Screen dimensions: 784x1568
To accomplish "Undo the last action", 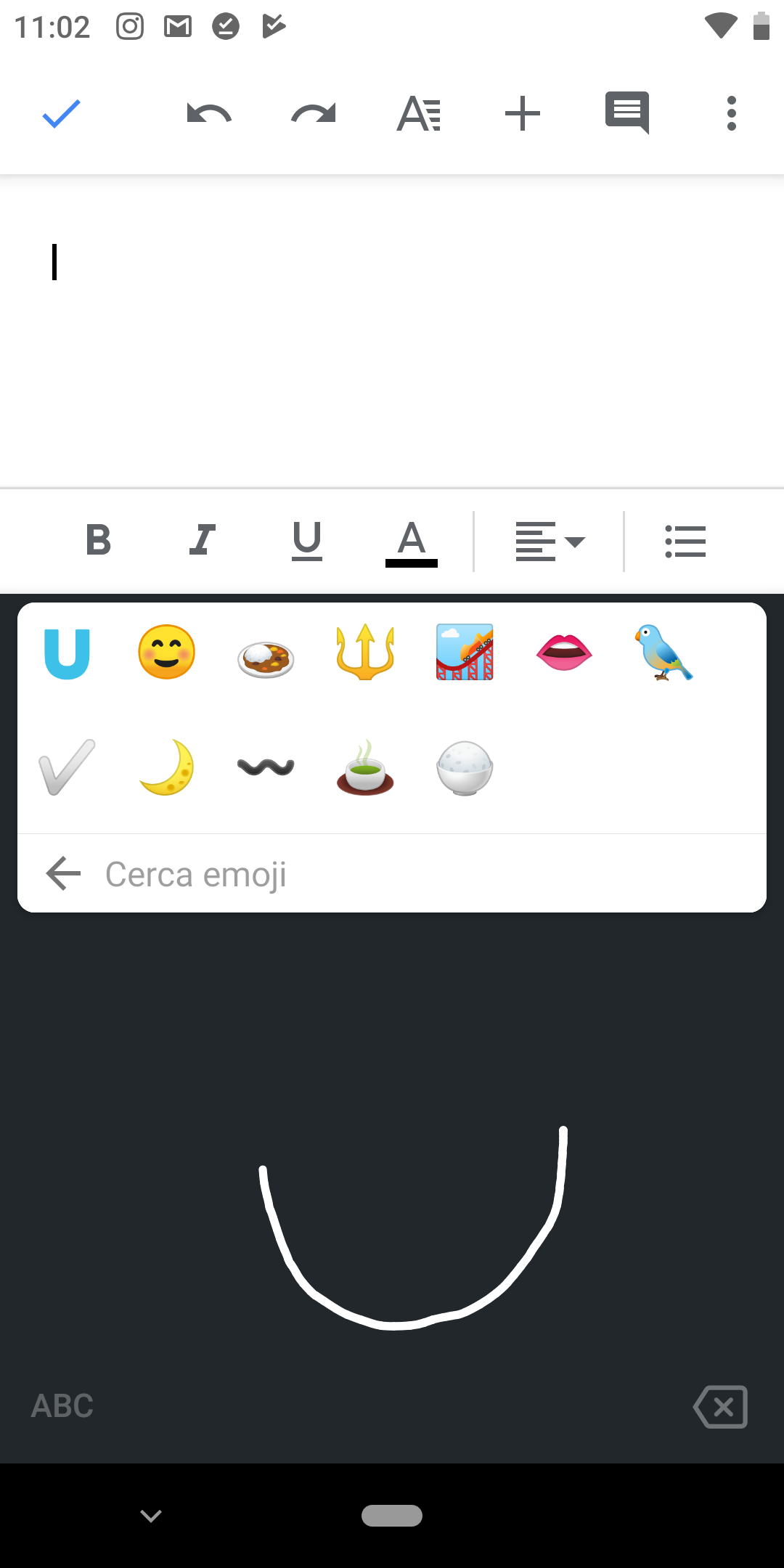I will tap(209, 114).
